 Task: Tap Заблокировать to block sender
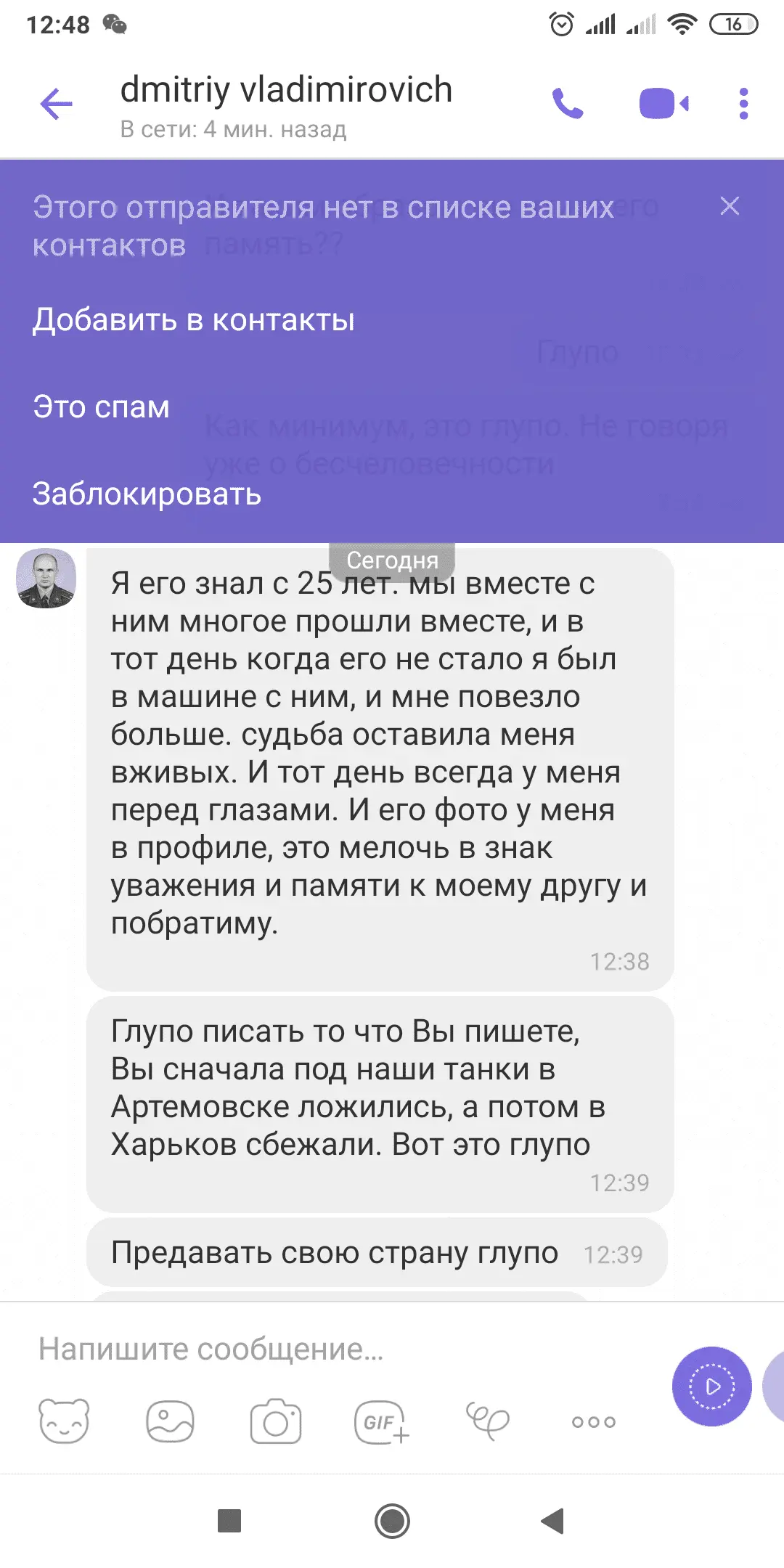click(147, 494)
